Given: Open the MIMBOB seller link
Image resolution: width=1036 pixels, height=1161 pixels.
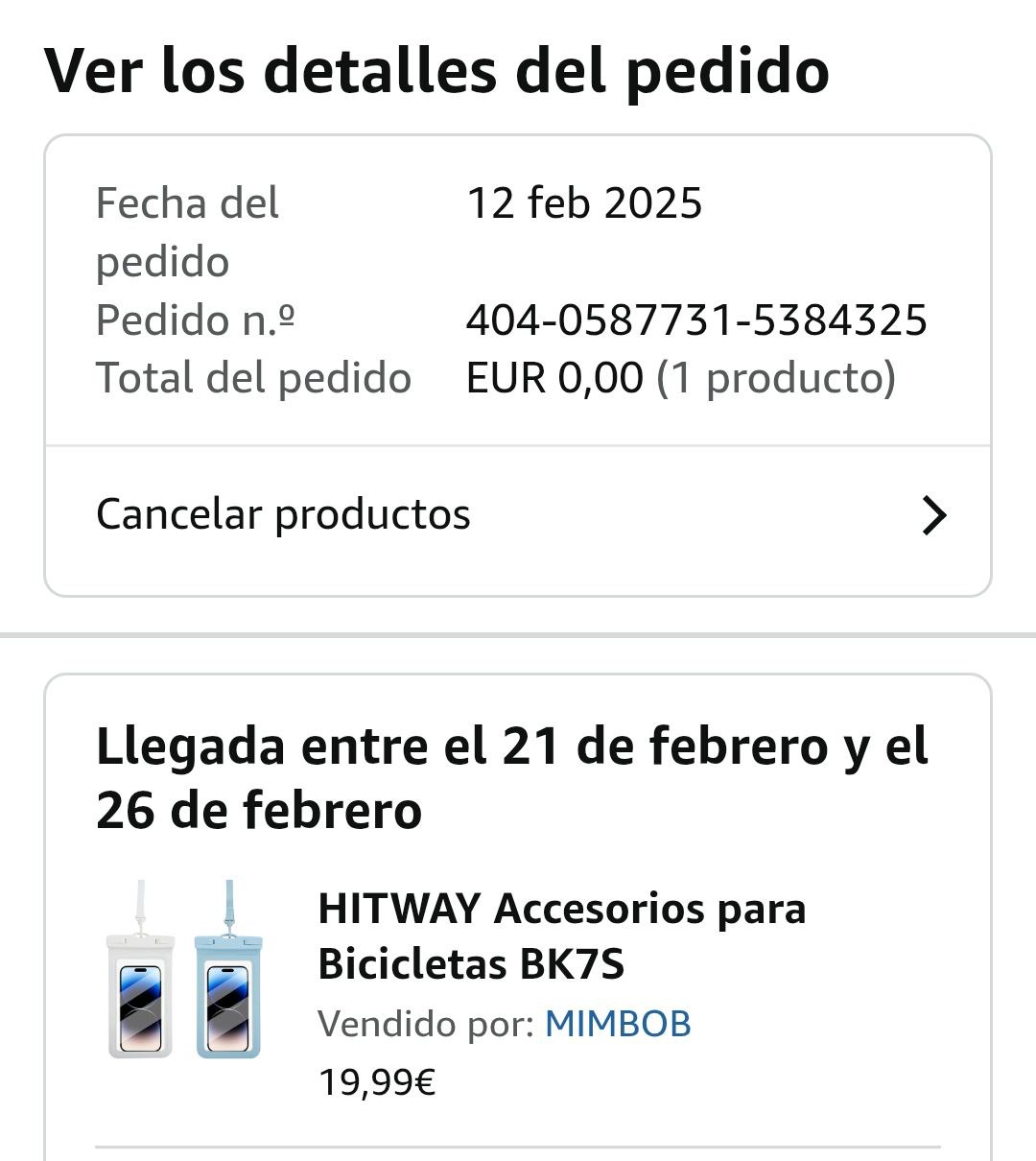Looking at the screenshot, I should point(618,1024).
